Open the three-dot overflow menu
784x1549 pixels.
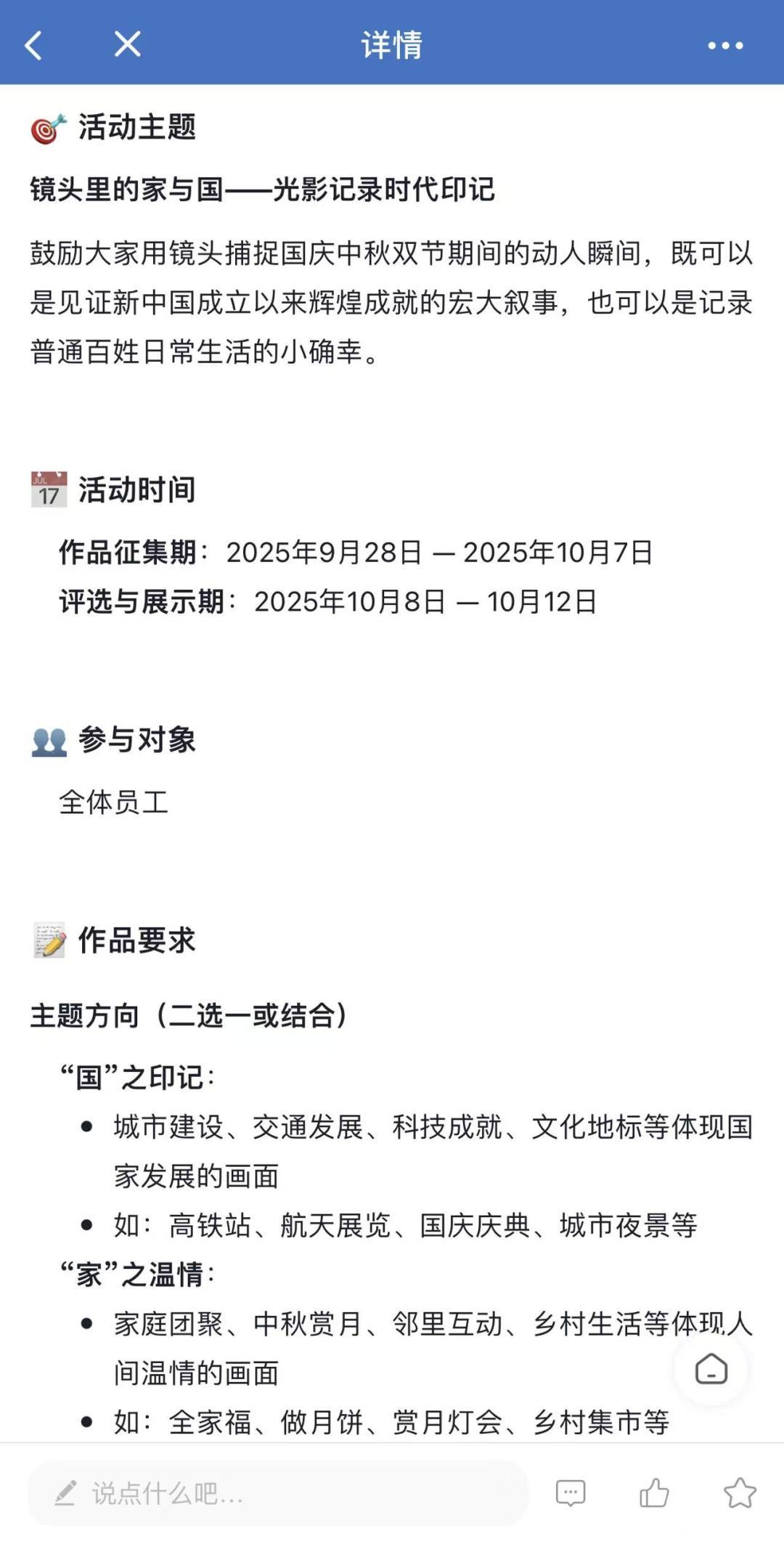click(725, 46)
